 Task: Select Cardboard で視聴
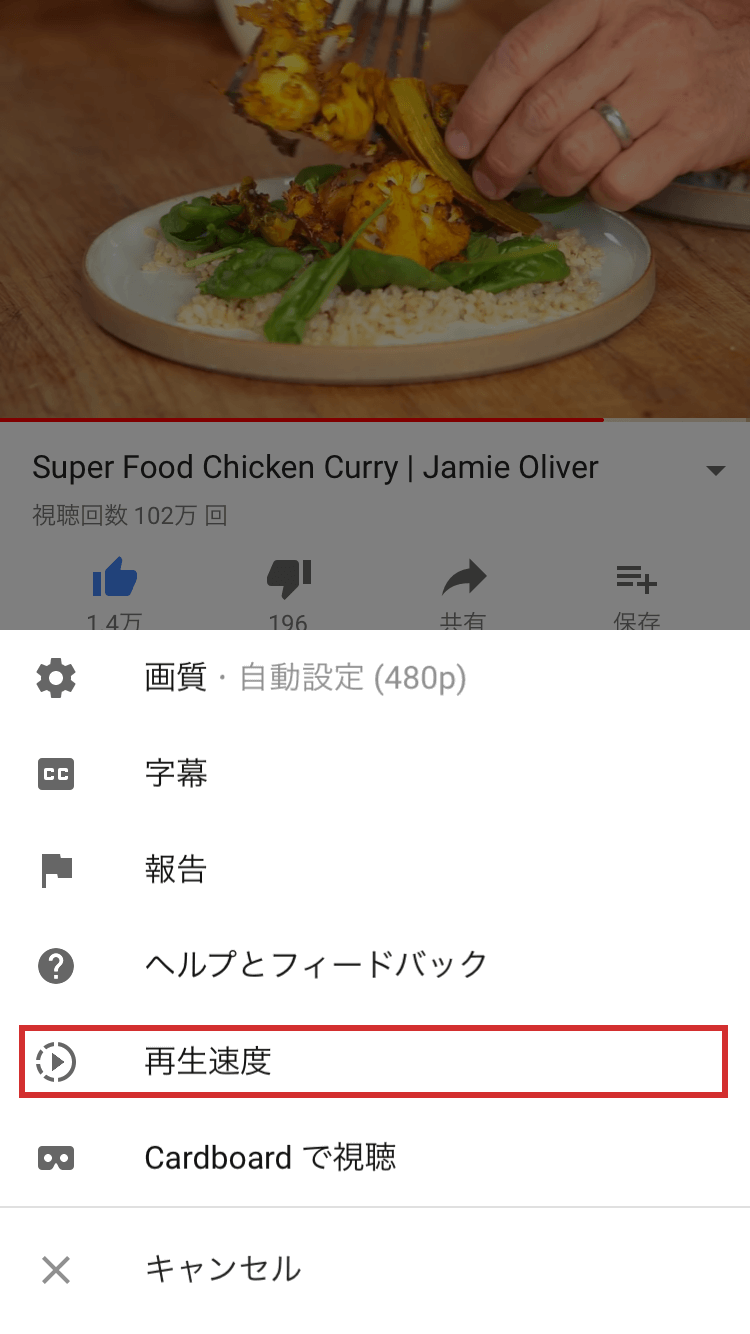[375, 1158]
